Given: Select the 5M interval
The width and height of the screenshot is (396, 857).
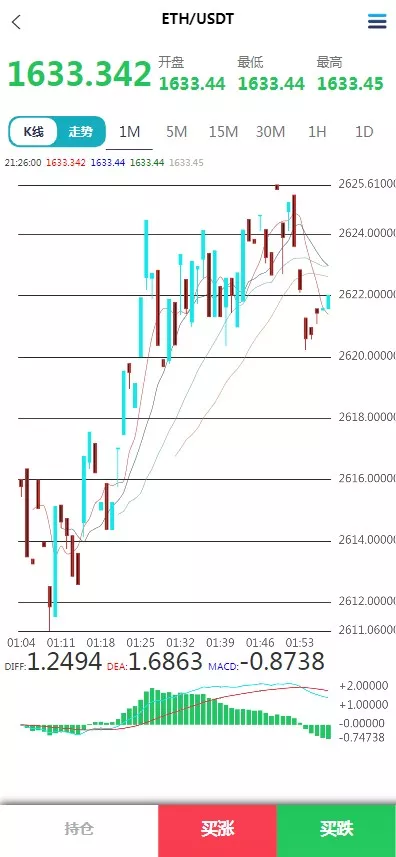Looking at the screenshot, I should pos(176,132).
